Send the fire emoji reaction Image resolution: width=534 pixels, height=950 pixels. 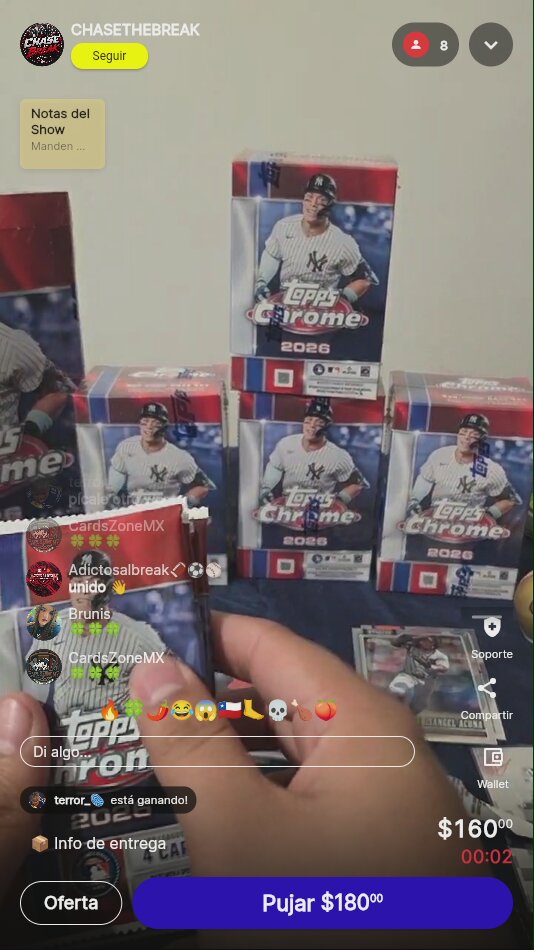(110, 710)
